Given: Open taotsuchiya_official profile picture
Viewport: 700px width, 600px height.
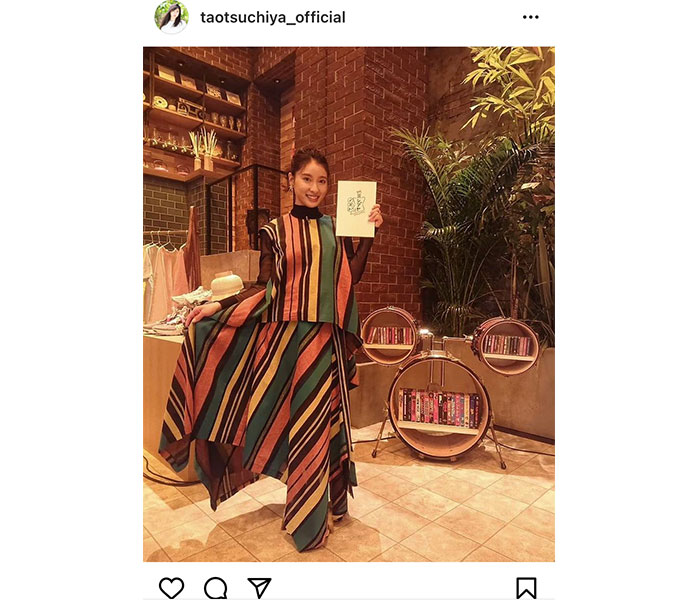Looking at the screenshot, I should tap(171, 17).
